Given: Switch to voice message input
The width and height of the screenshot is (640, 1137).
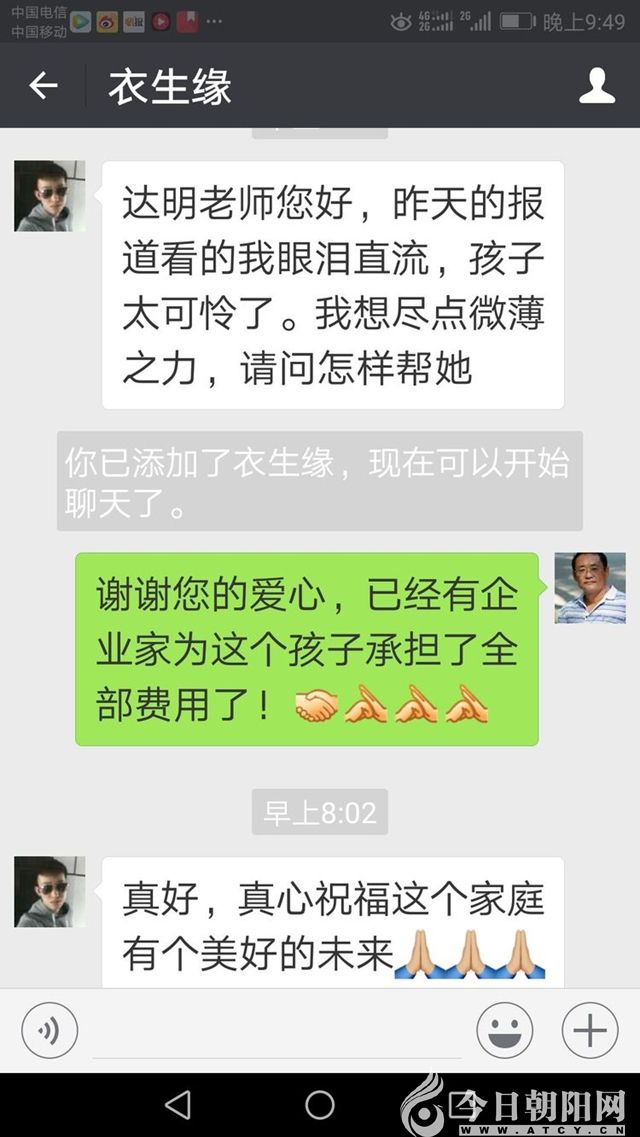Looking at the screenshot, I should point(49,1030).
